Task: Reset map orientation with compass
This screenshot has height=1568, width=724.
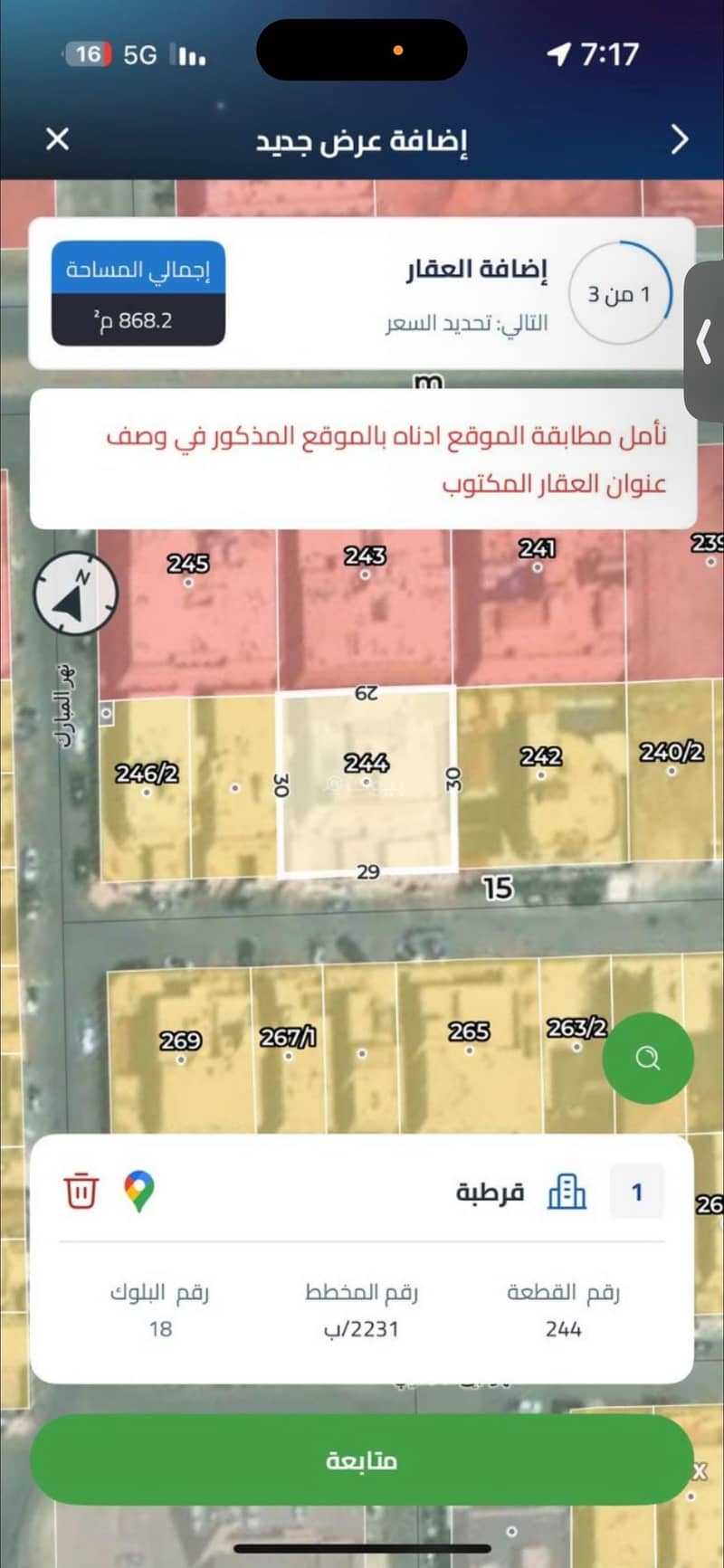Action: (x=76, y=594)
